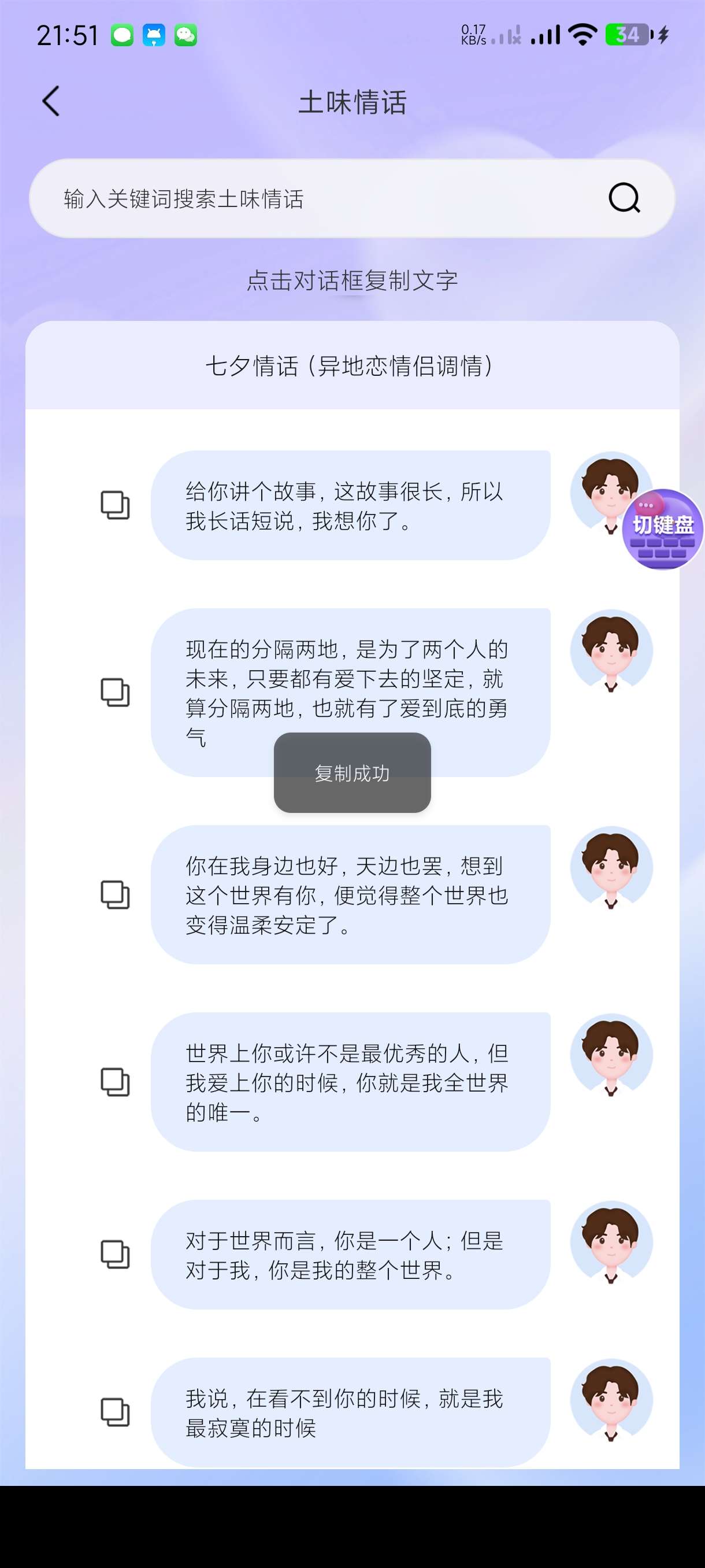Copy the 世界上你或许不是最优秀的人 bubble

[x=350, y=1082]
